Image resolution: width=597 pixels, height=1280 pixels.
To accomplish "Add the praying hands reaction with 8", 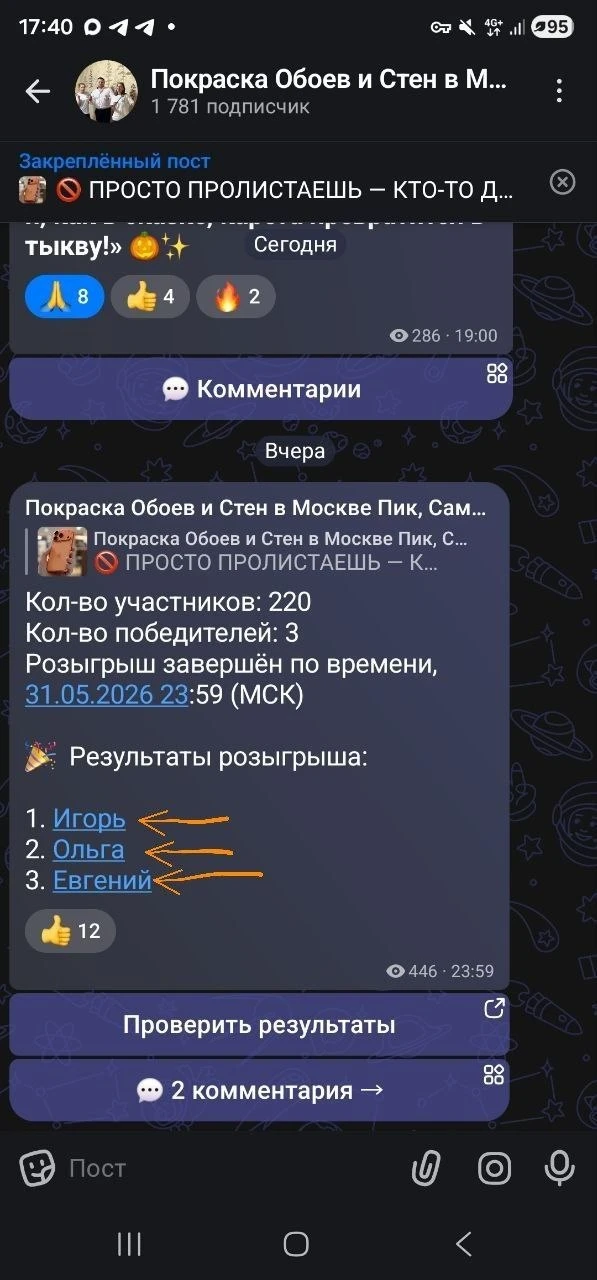I will [x=64, y=296].
